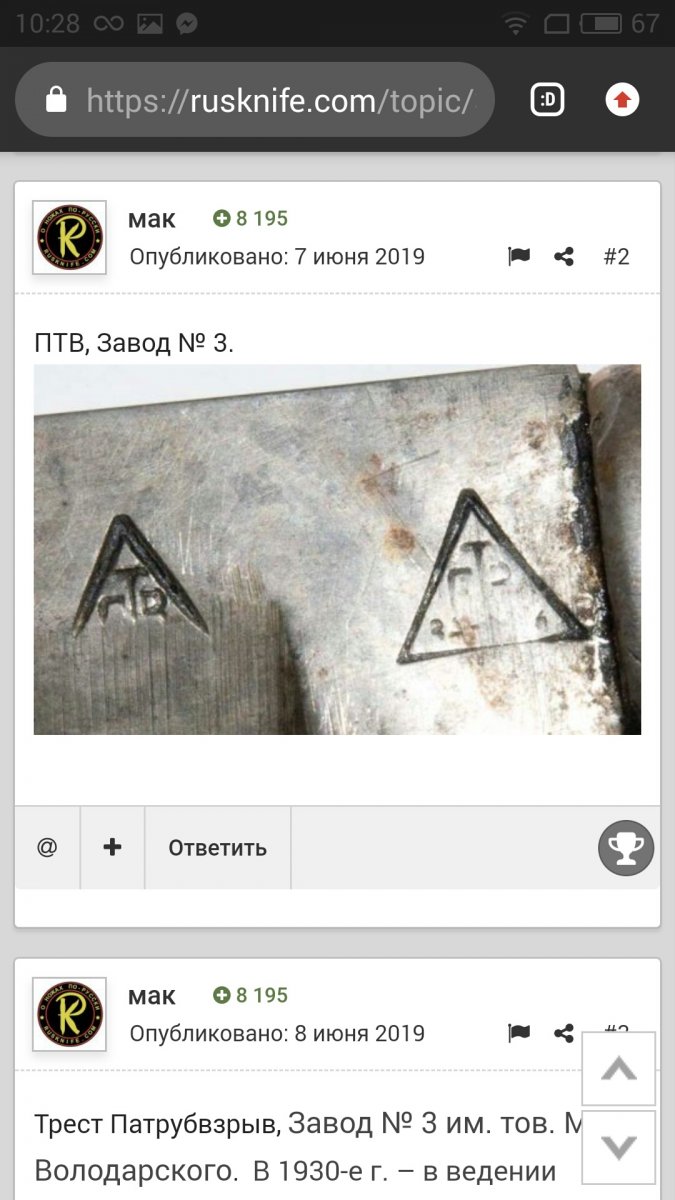The height and width of the screenshot is (1200, 675).
Task: Jump down with the down arrow button
Action: 619,1147
